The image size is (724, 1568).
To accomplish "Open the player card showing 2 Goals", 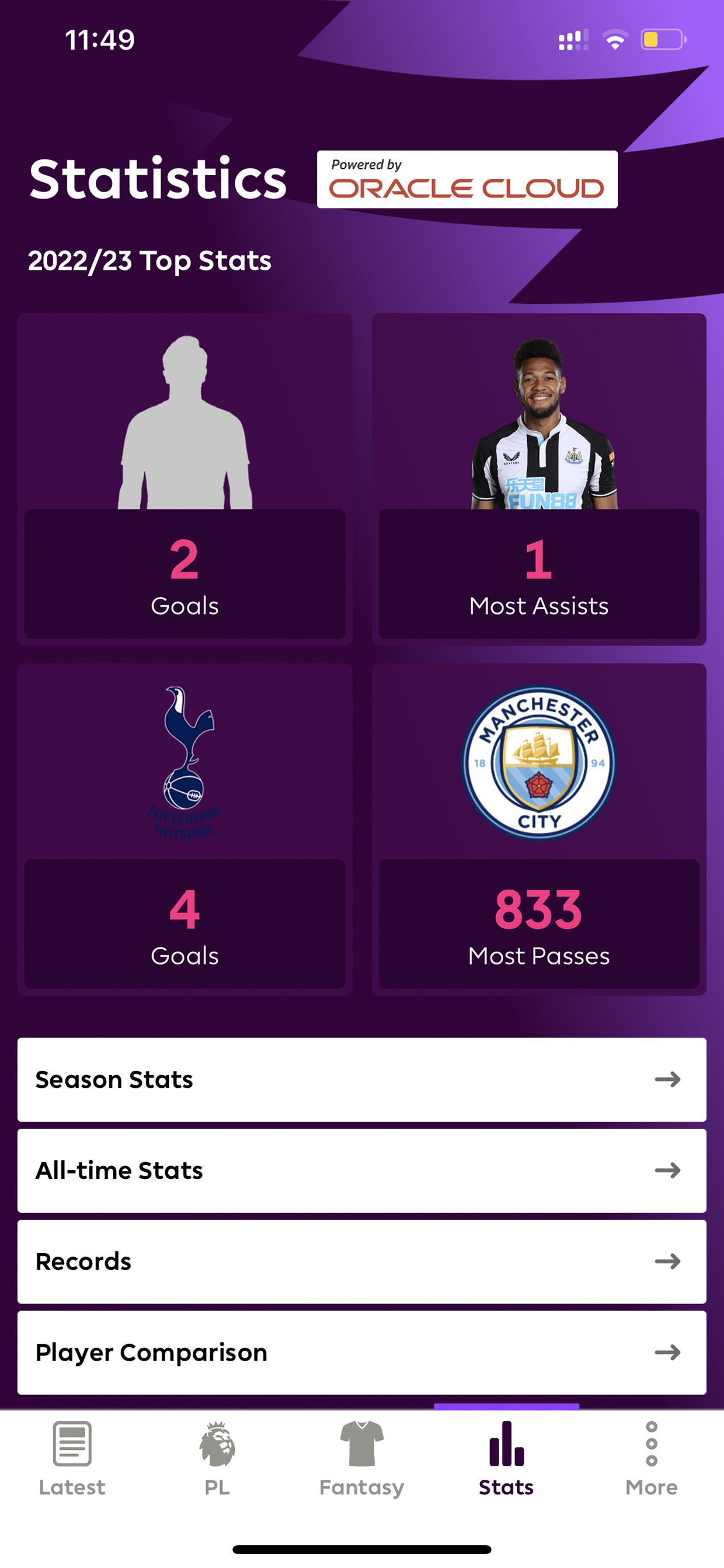I will point(185,479).
